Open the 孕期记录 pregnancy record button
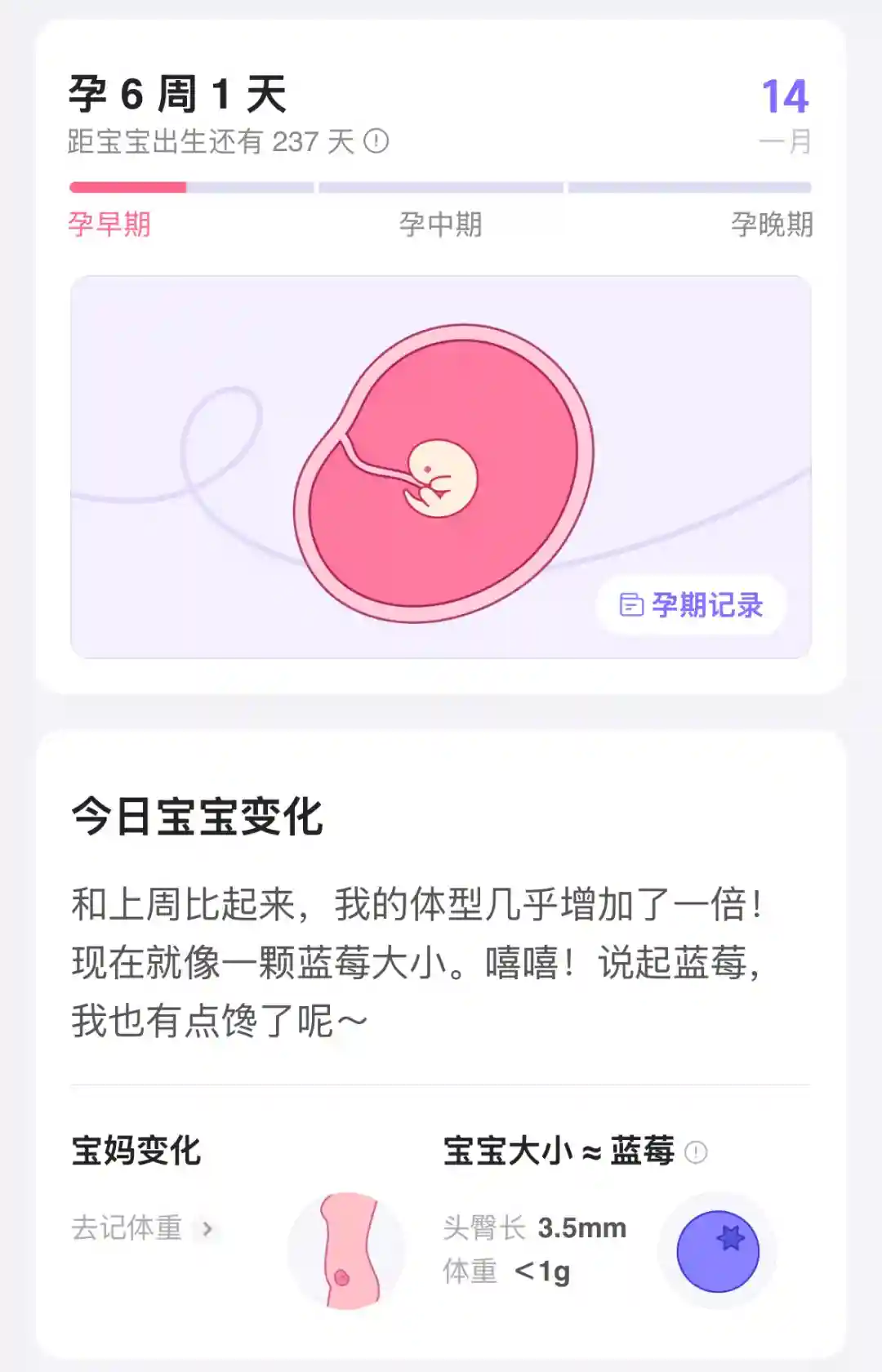Viewport: 882px width, 1372px height. click(691, 605)
